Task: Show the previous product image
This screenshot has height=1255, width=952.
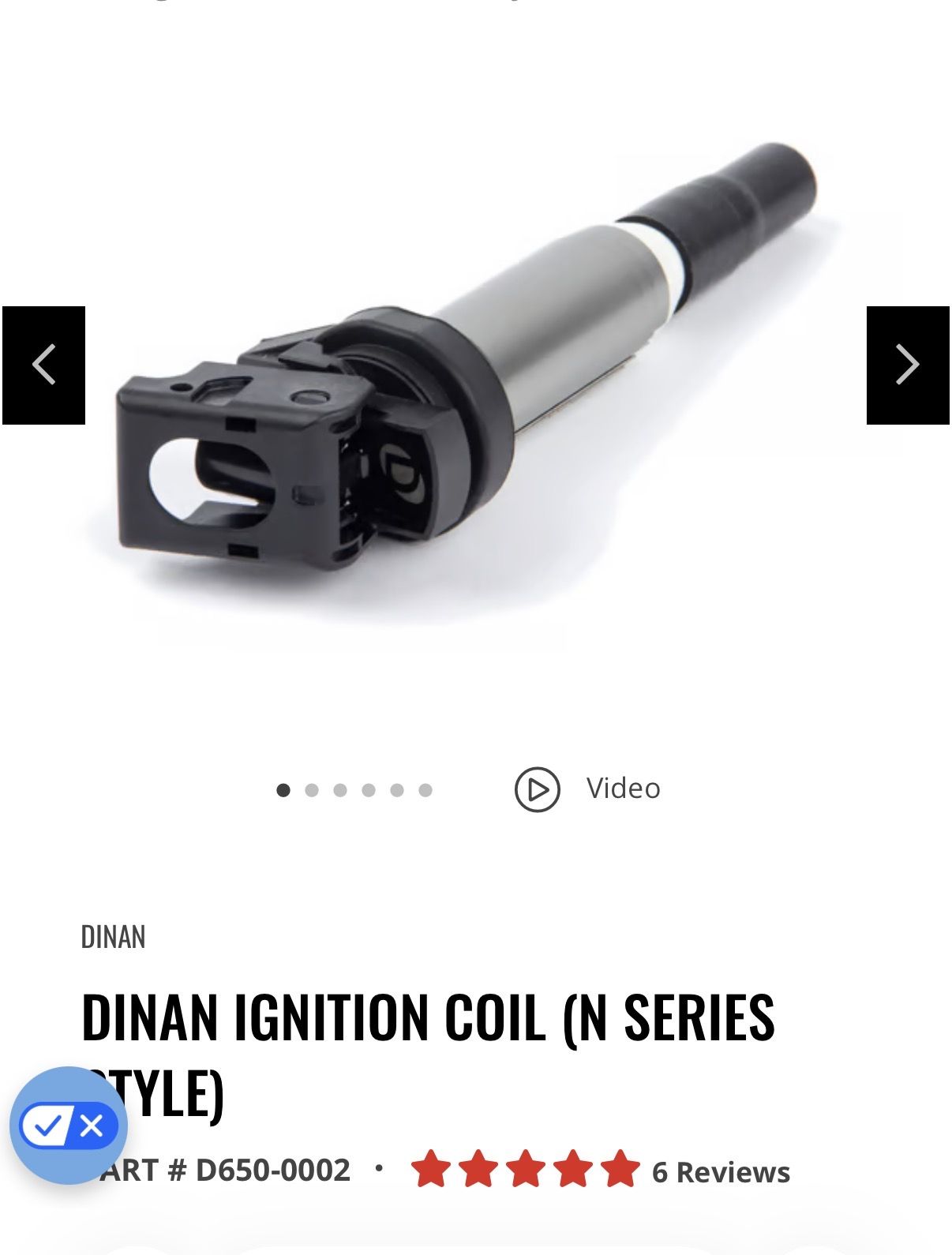Action: 43,365
